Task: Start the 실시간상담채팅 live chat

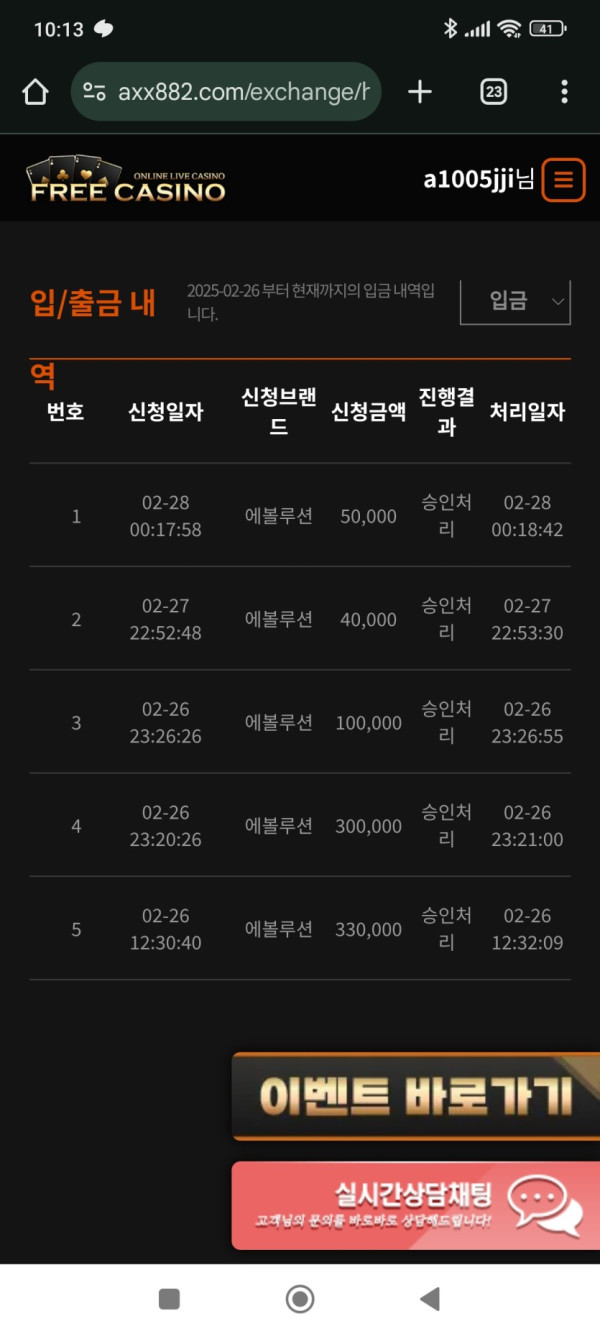Action: pyautogui.click(x=415, y=1205)
